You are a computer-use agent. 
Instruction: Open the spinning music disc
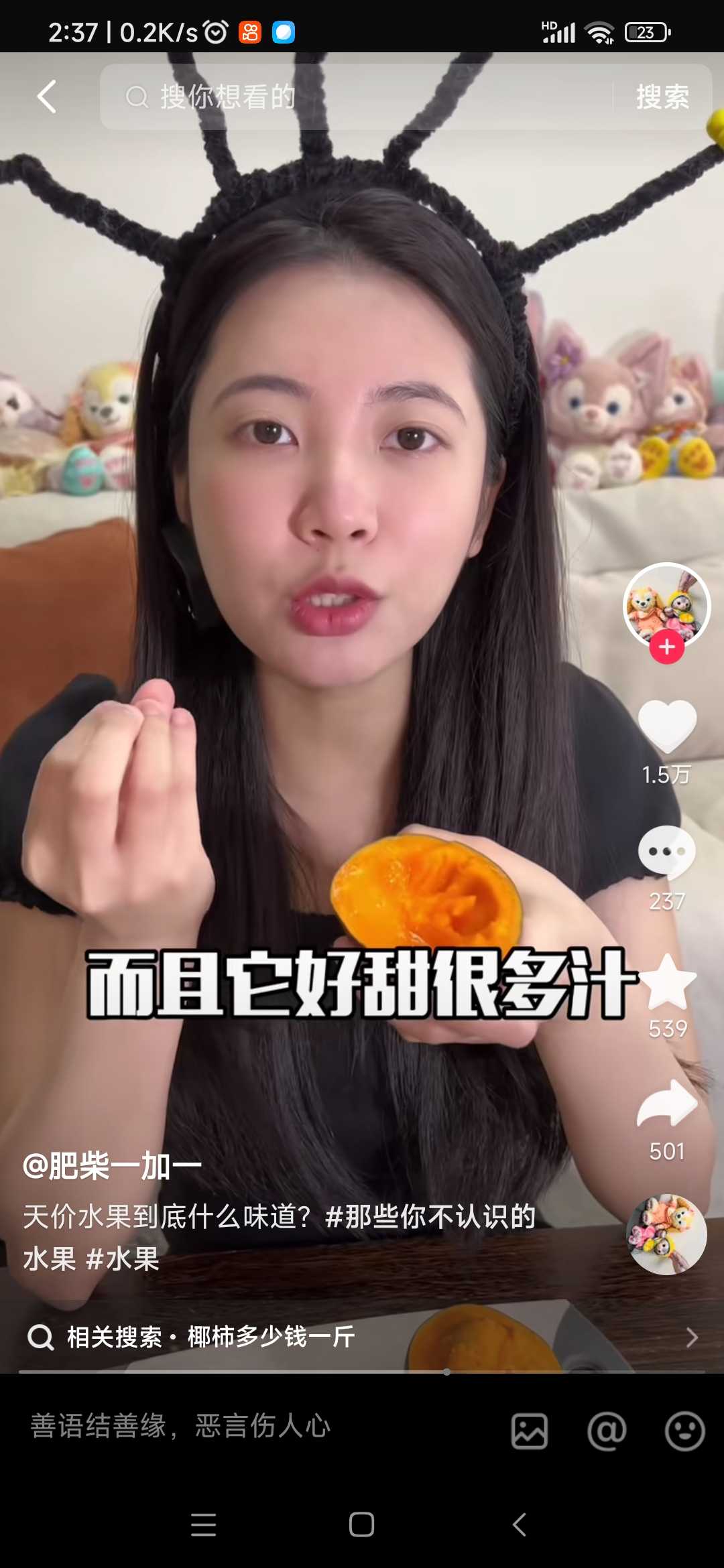(x=666, y=1234)
